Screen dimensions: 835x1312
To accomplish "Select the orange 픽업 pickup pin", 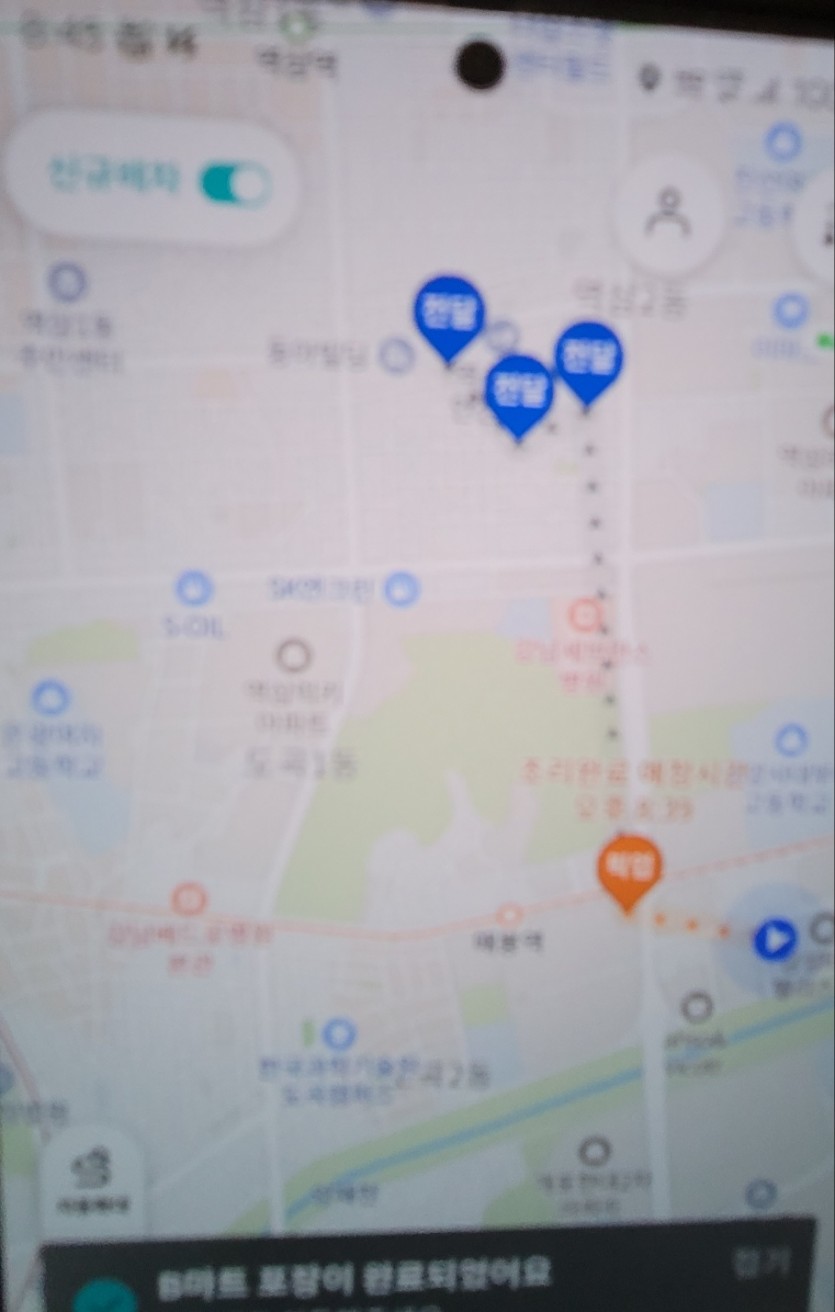I will pyautogui.click(x=629, y=870).
